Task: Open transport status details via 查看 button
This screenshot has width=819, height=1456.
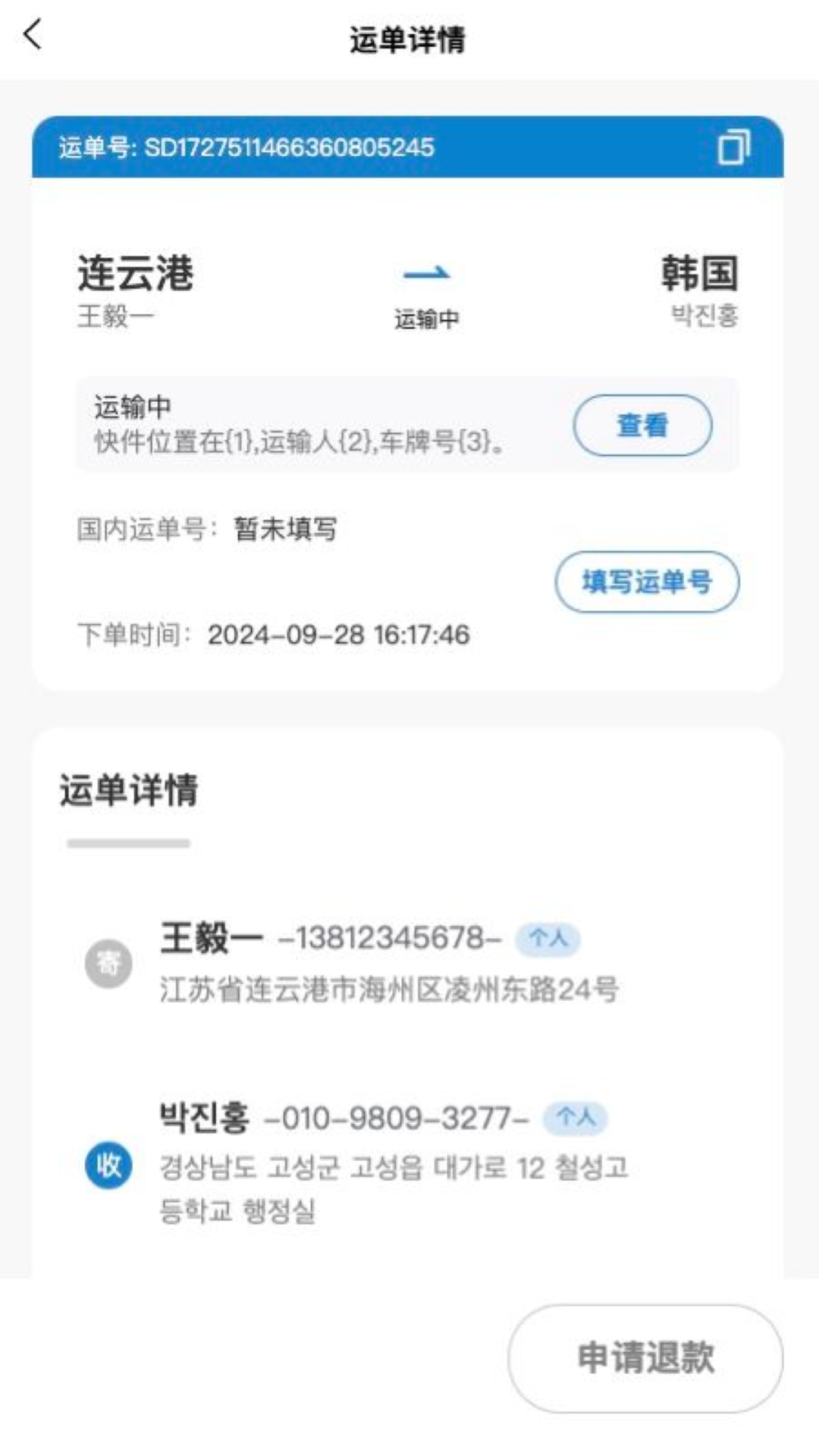Action: pos(642,425)
